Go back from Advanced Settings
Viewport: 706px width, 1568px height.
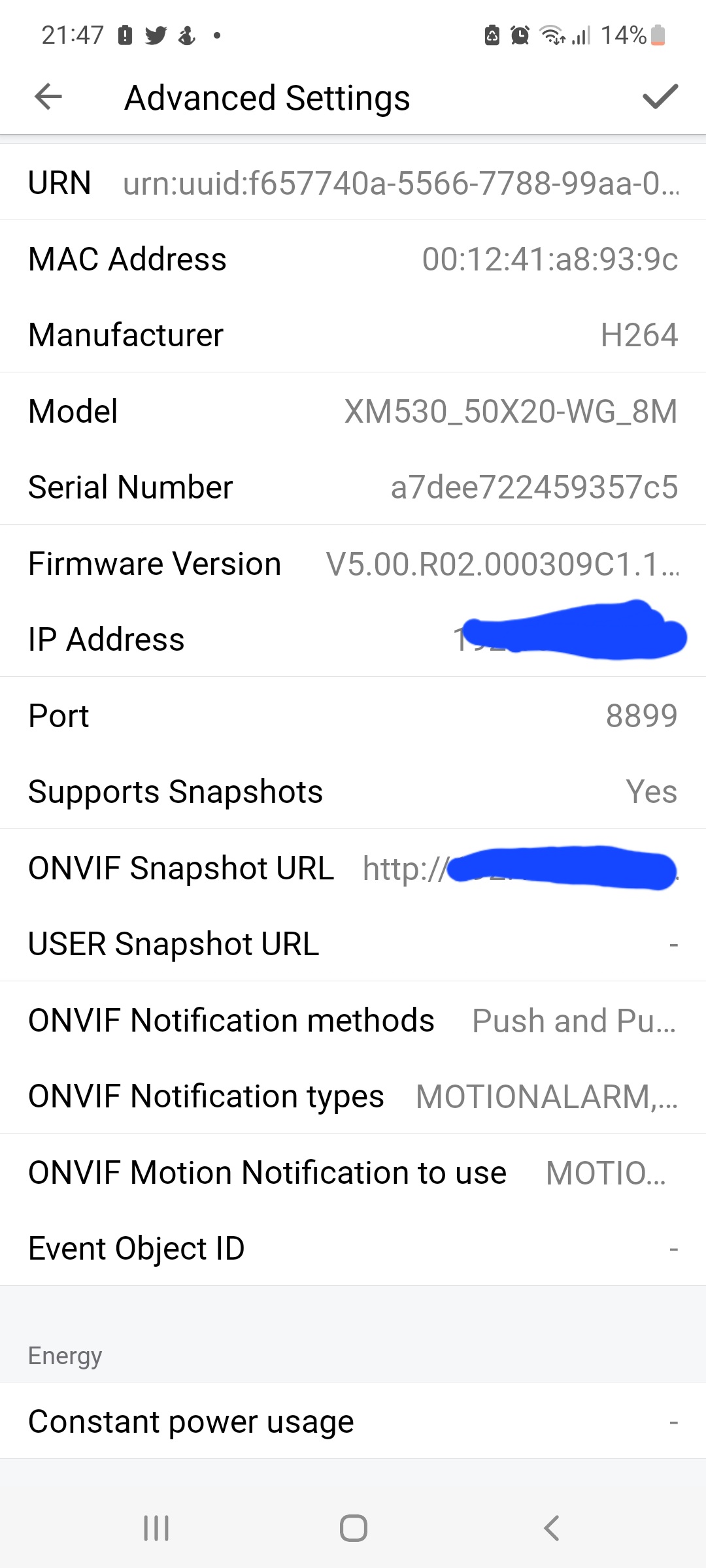[48, 97]
